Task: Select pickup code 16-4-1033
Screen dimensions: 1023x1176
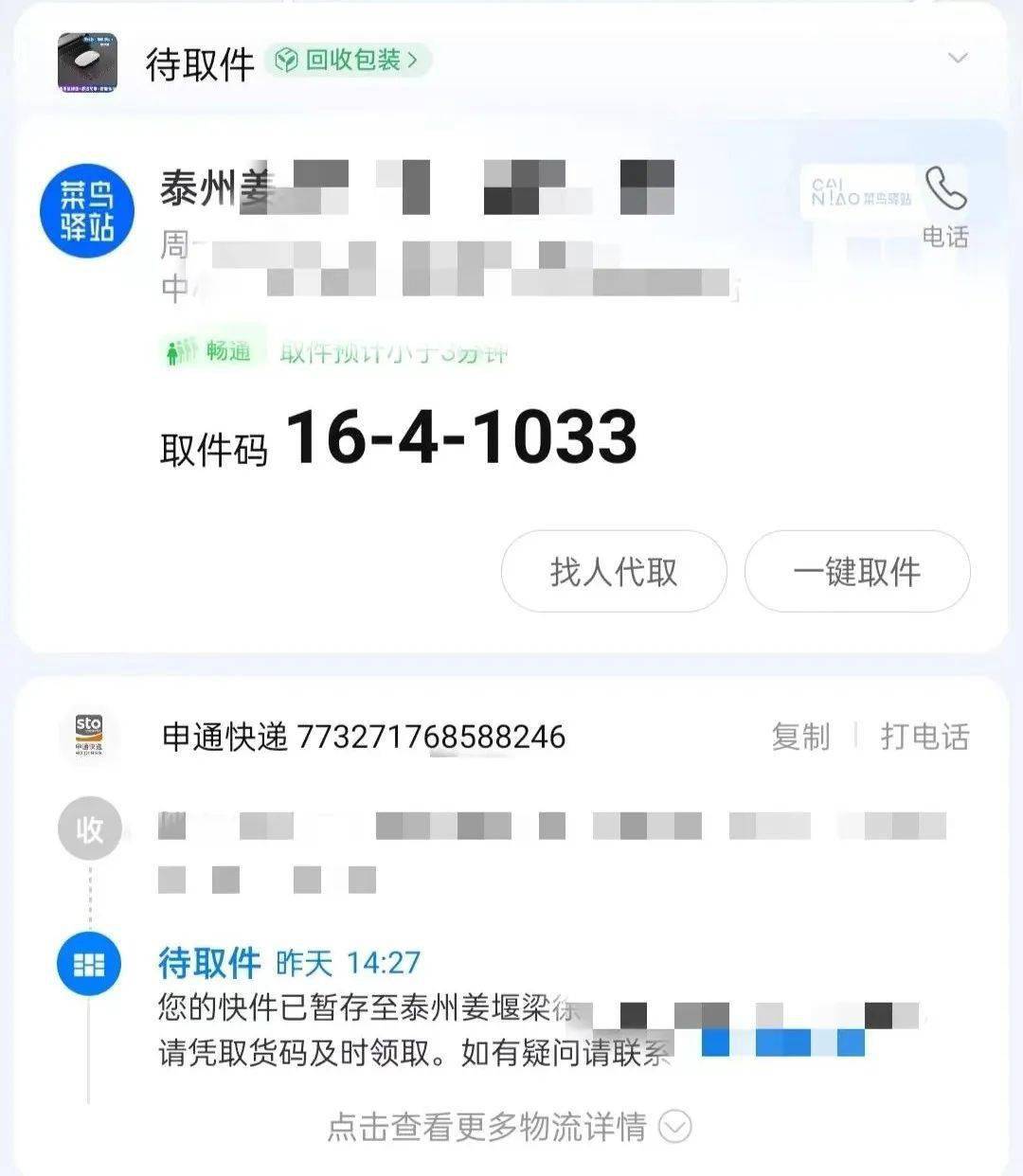Action: click(463, 437)
